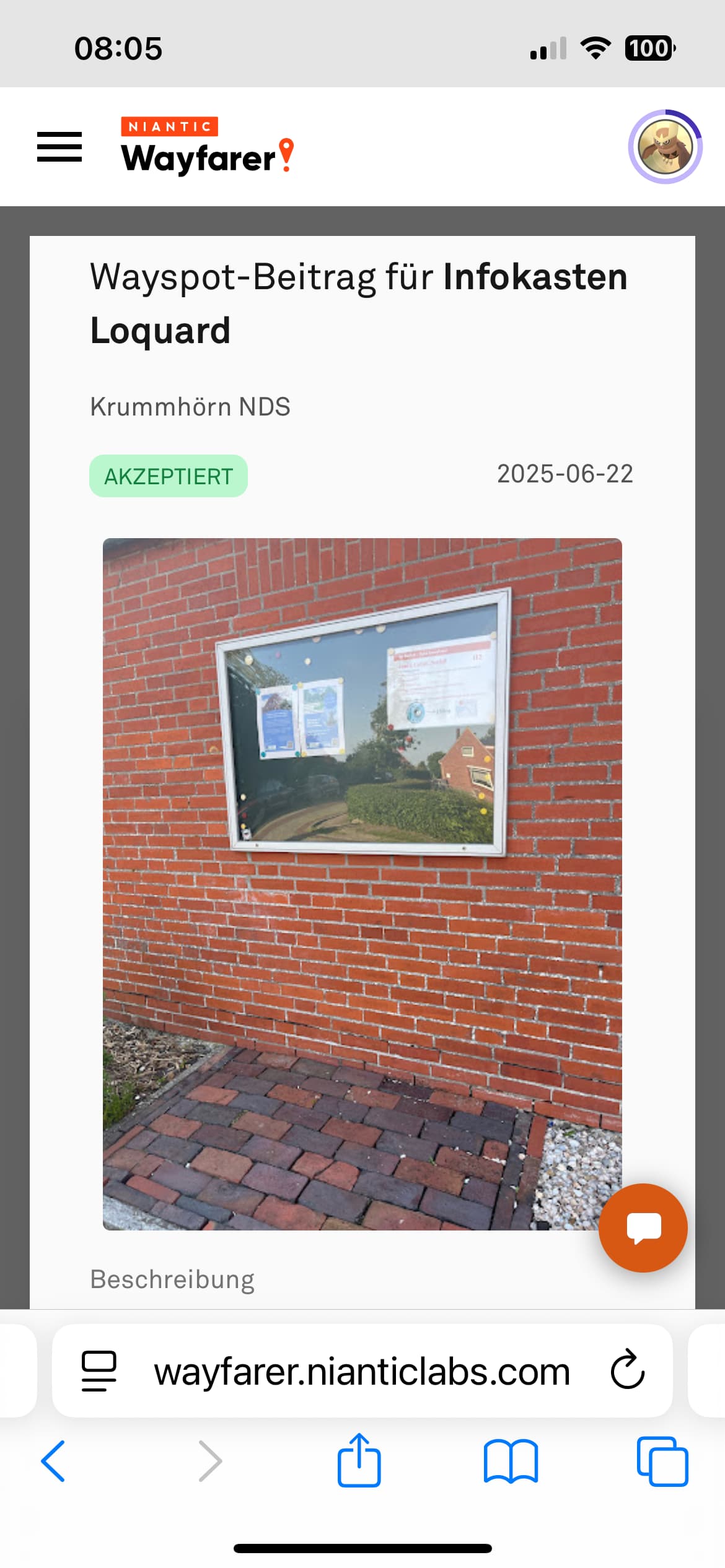View the Infokasten Loquard photo
Screen dimensions: 725x1568
[362, 884]
